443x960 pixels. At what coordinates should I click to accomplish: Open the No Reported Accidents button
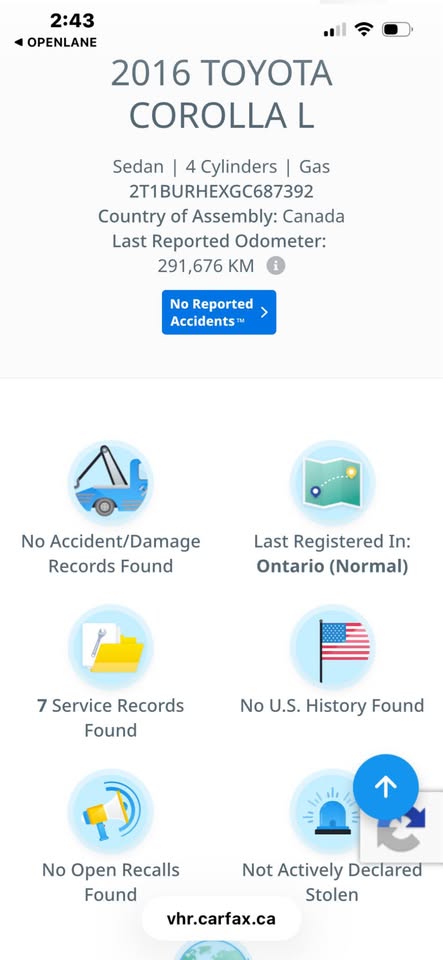pyautogui.click(x=219, y=312)
